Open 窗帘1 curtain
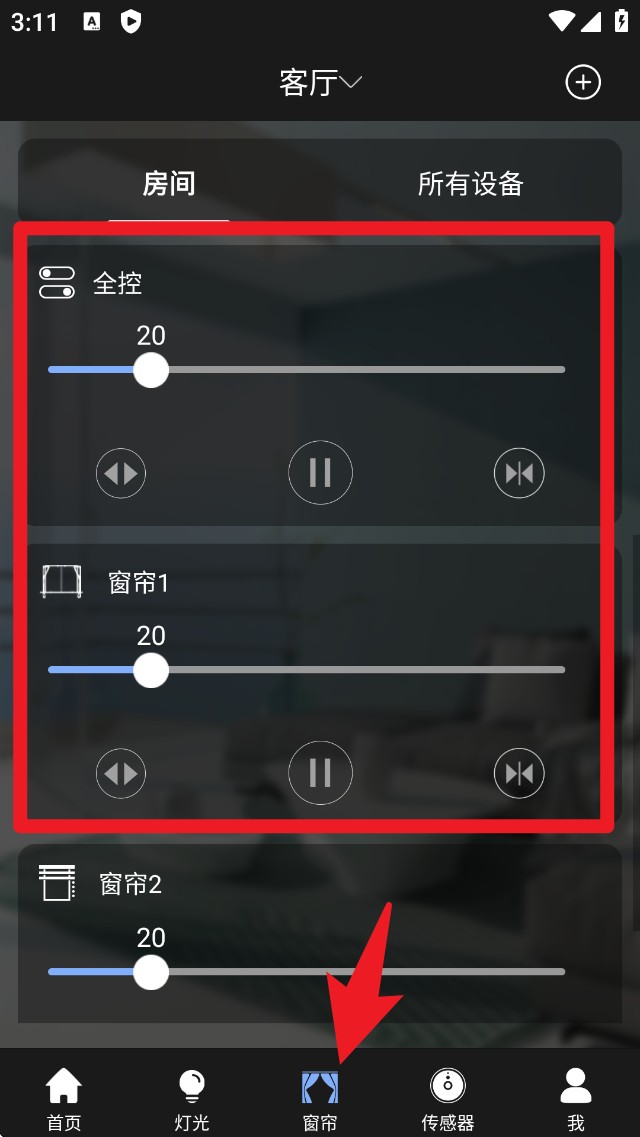This screenshot has height=1137, width=640. [121, 773]
